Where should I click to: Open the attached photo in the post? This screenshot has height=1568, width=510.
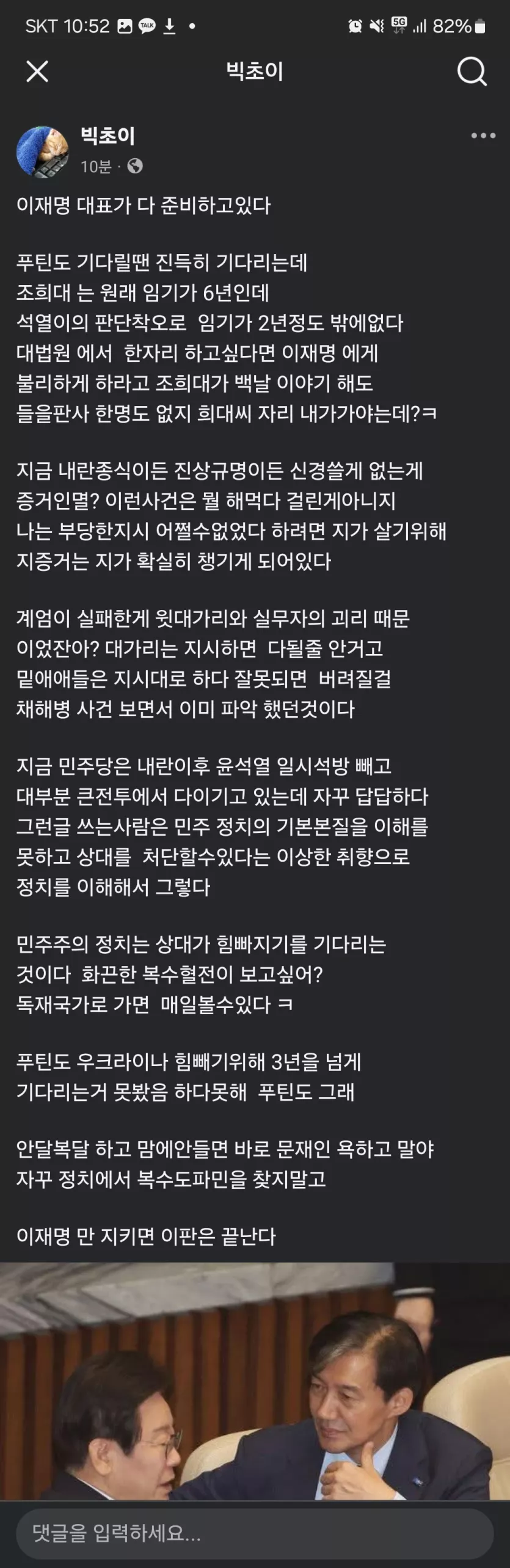(255, 1380)
